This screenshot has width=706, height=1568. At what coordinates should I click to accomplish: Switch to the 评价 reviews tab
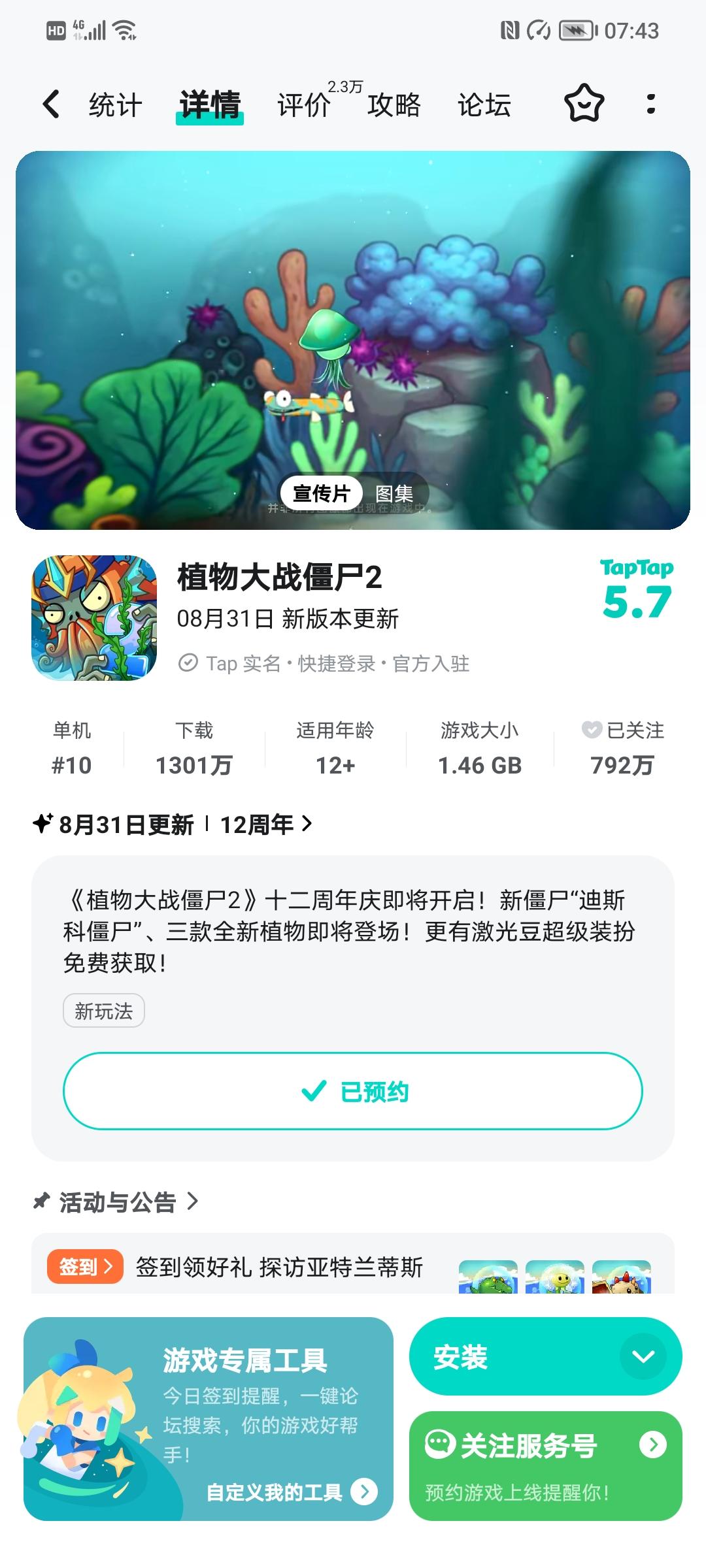(x=303, y=105)
